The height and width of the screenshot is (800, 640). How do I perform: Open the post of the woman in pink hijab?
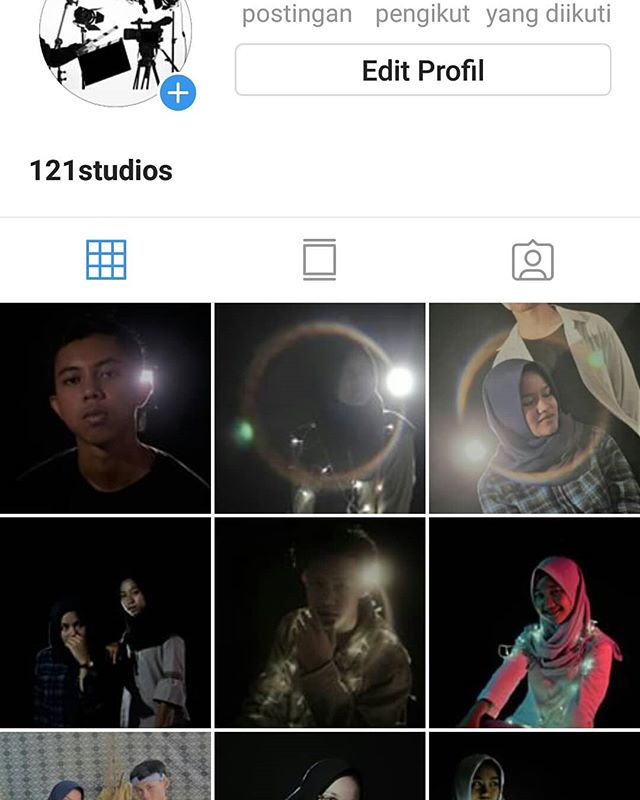click(x=534, y=622)
